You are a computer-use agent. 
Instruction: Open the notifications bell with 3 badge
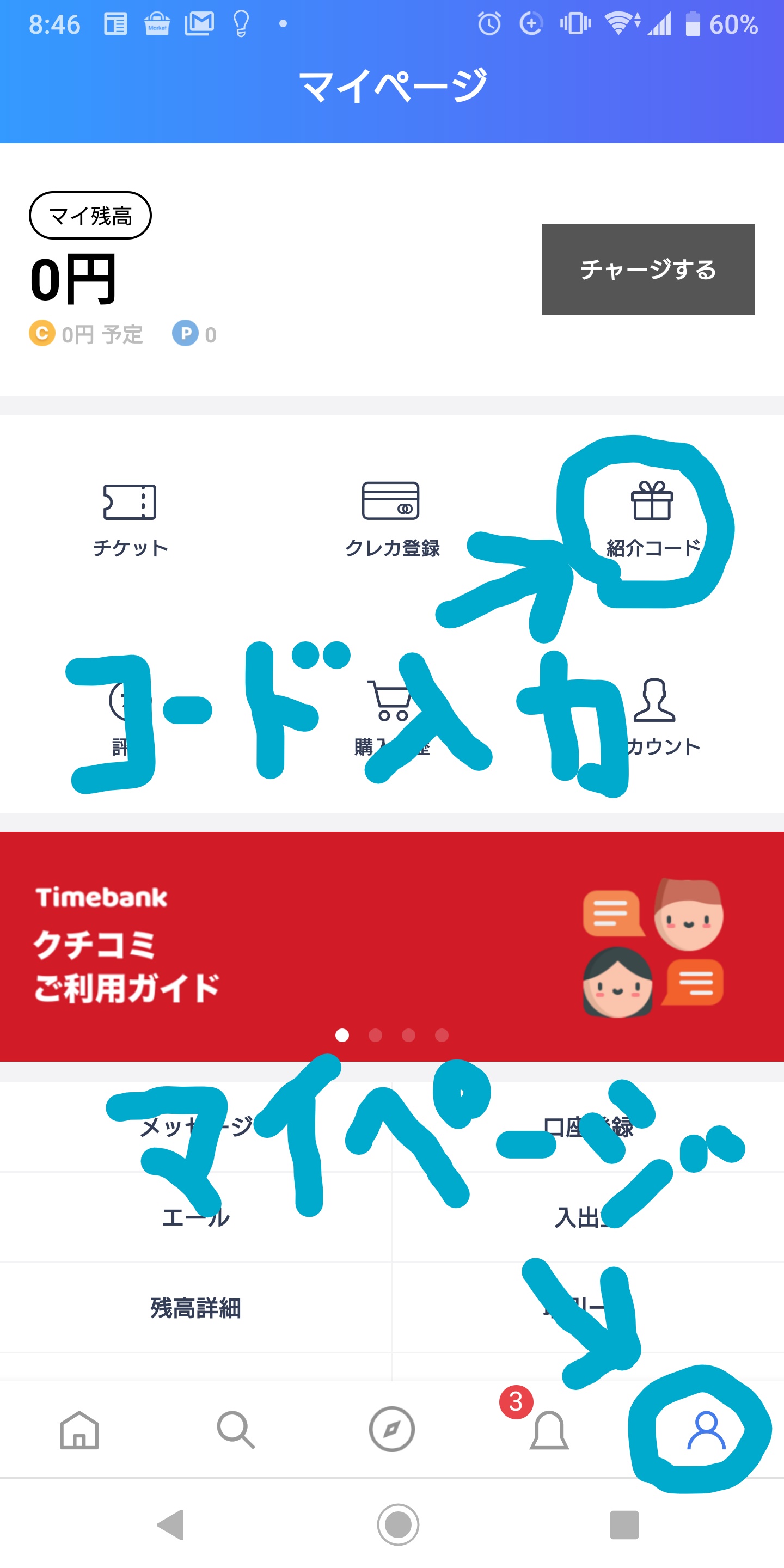pos(548,1429)
